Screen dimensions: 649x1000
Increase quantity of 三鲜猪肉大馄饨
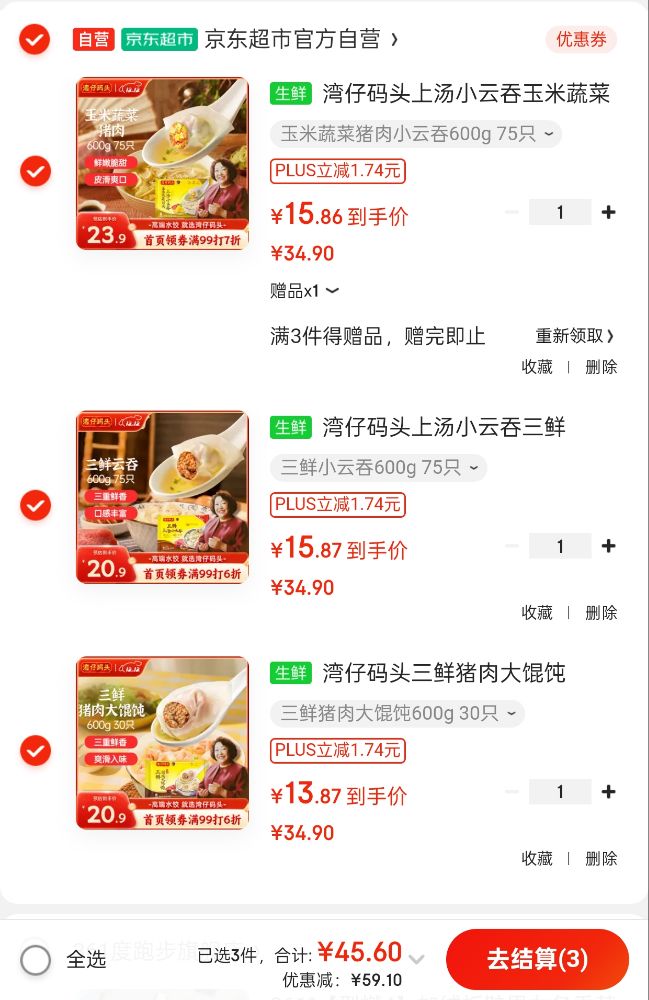608,792
